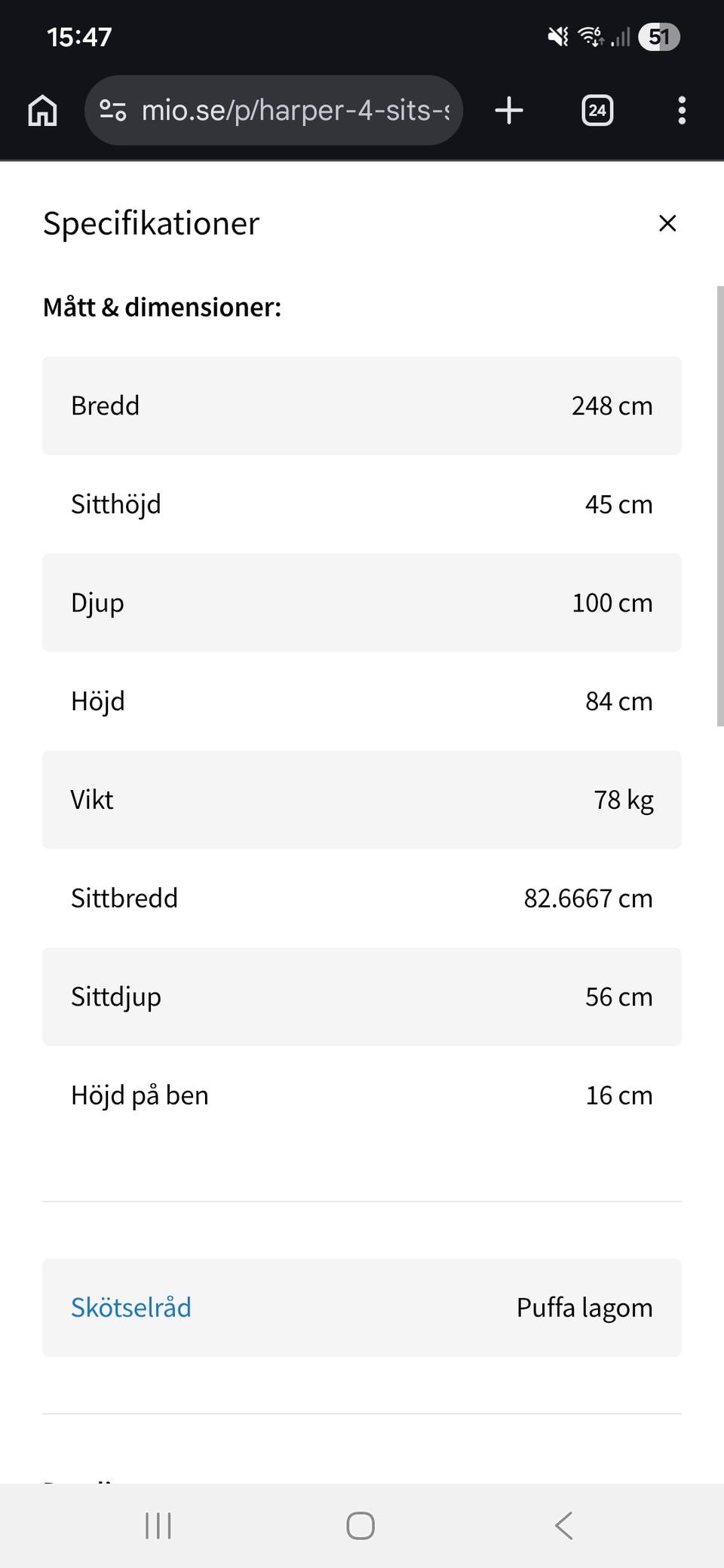Image resolution: width=724 pixels, height=1568 pixels.
Task: Open the tab switcher showing 24
Action: point(597,110)
